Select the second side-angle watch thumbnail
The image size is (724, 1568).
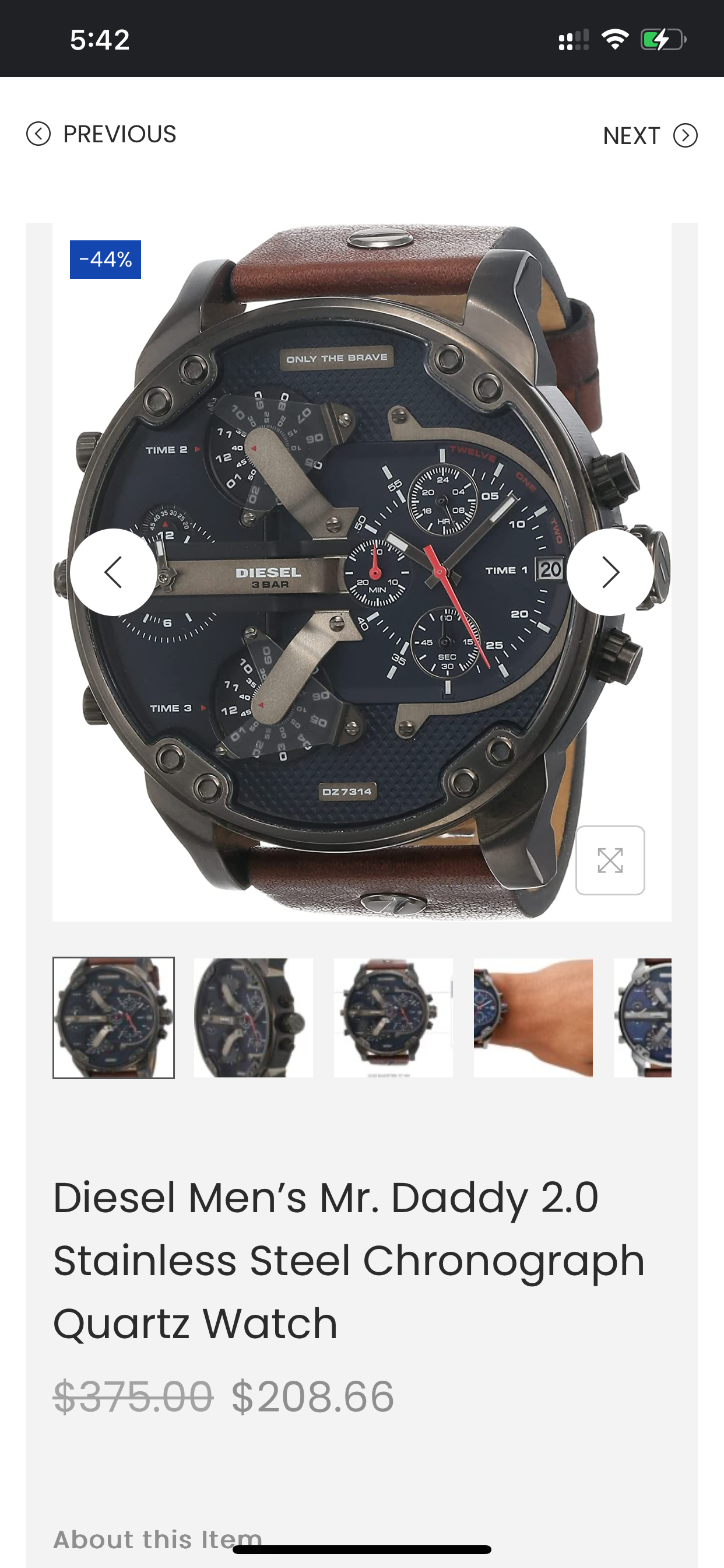pos(253,1017)
